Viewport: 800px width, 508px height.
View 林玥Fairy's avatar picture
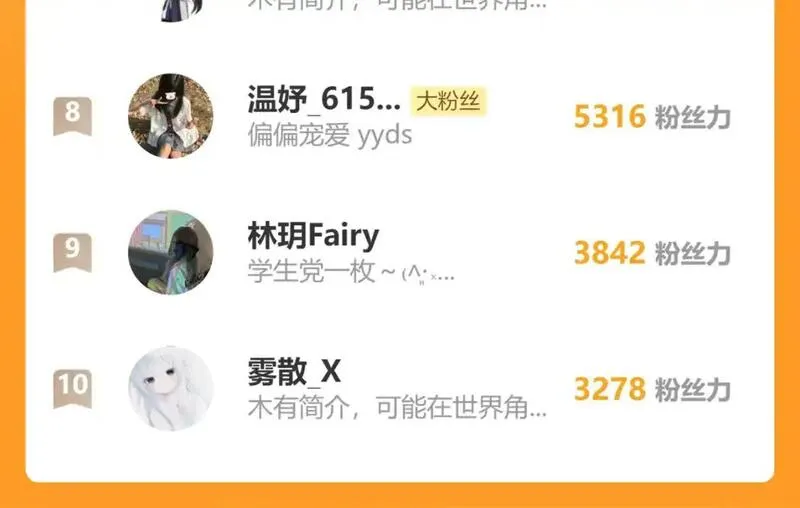click(x=170, y=252)
